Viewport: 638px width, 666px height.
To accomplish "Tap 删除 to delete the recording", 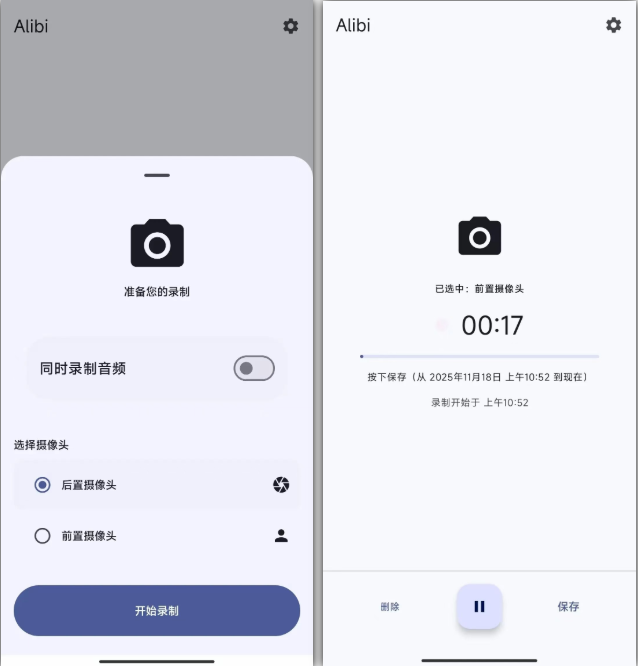I will pos(390,606).
